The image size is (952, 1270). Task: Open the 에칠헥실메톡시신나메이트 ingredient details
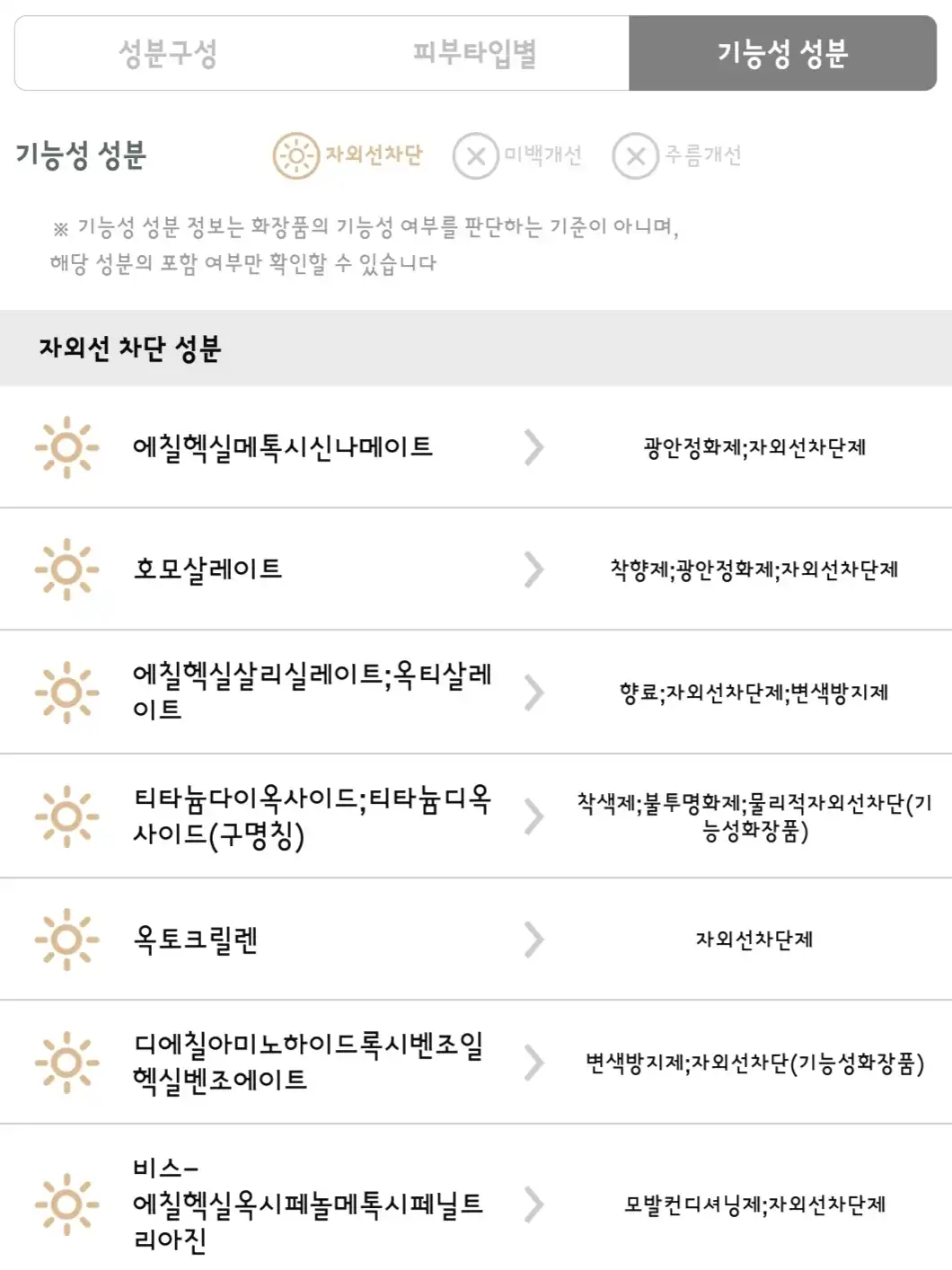pos(282,447)
